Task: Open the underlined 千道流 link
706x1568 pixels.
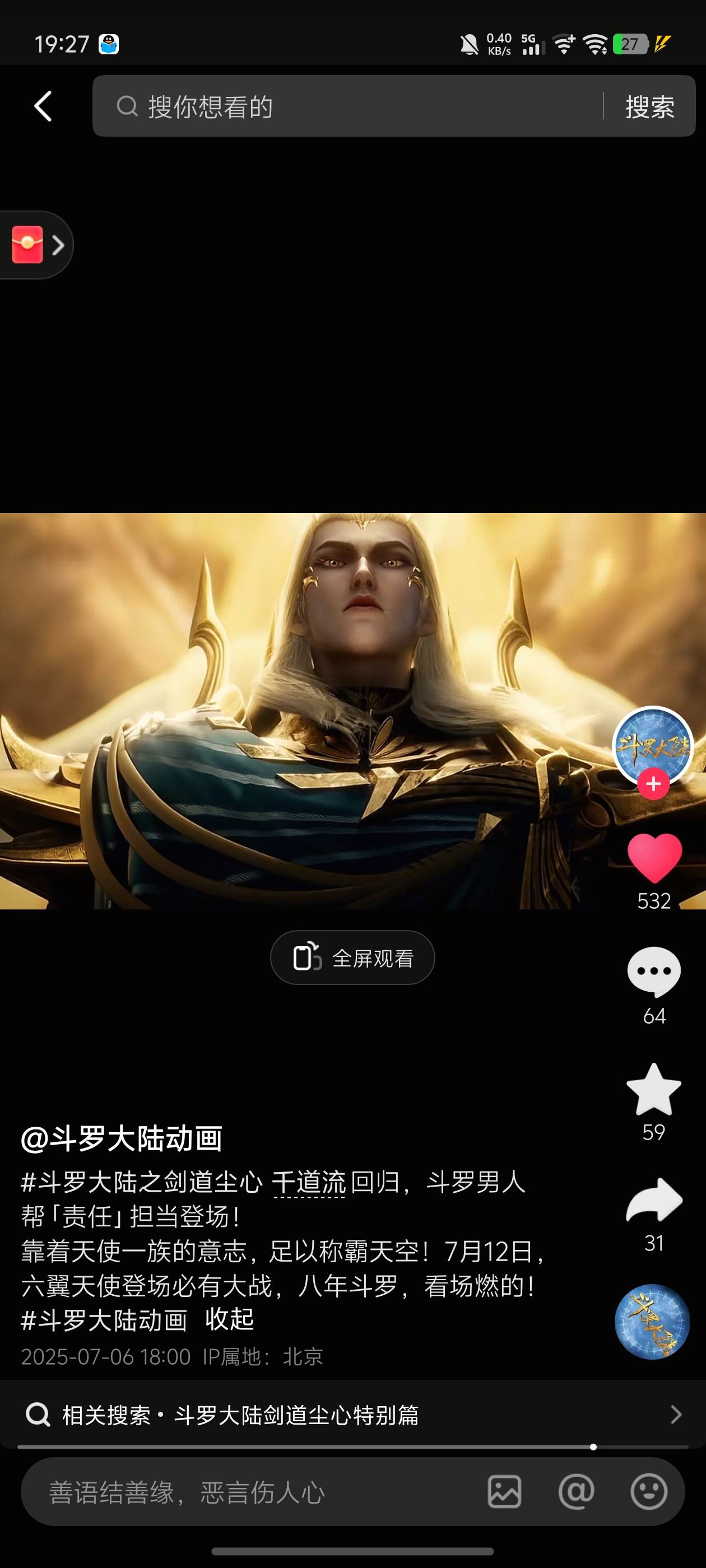Action: (x=309, y=1182)
